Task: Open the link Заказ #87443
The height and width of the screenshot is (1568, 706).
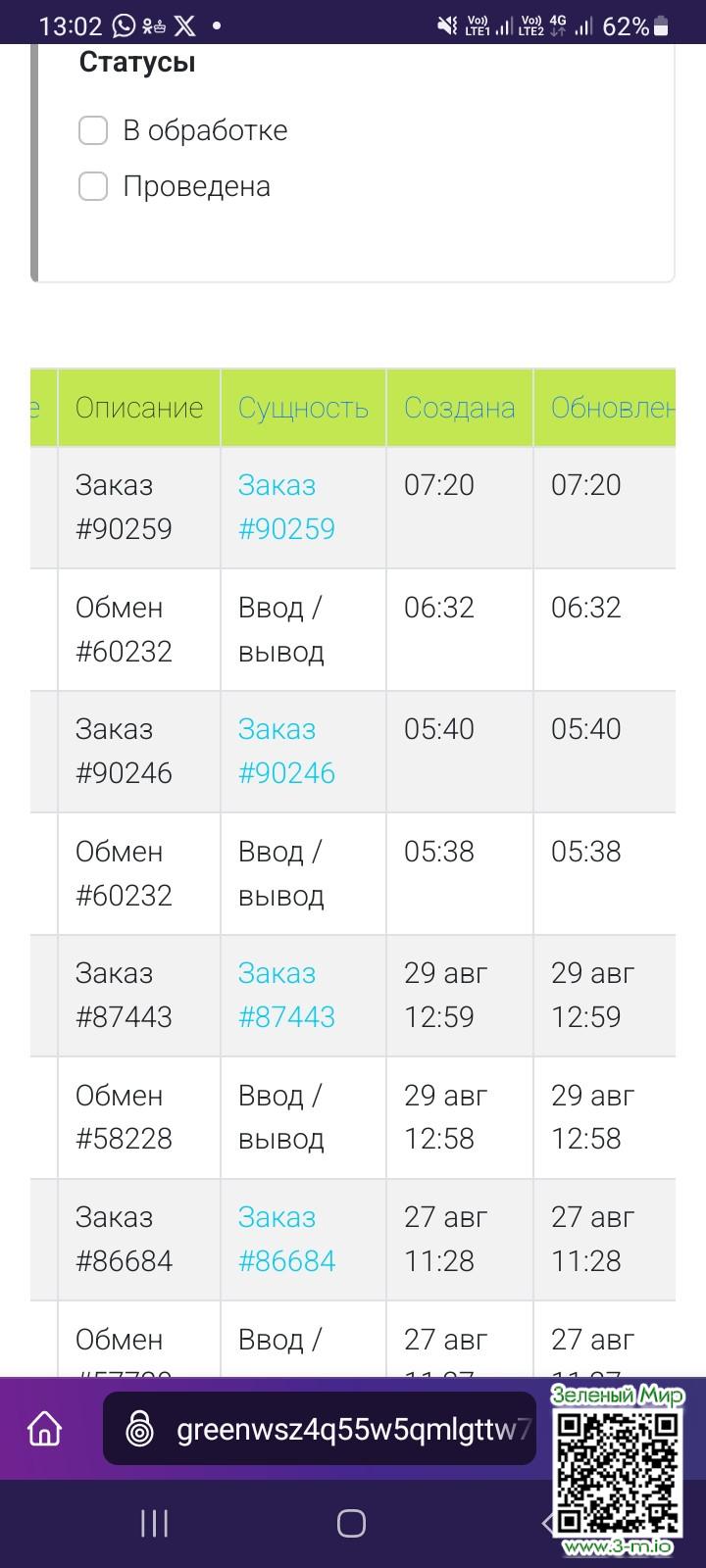Action: tap(286, 995)
